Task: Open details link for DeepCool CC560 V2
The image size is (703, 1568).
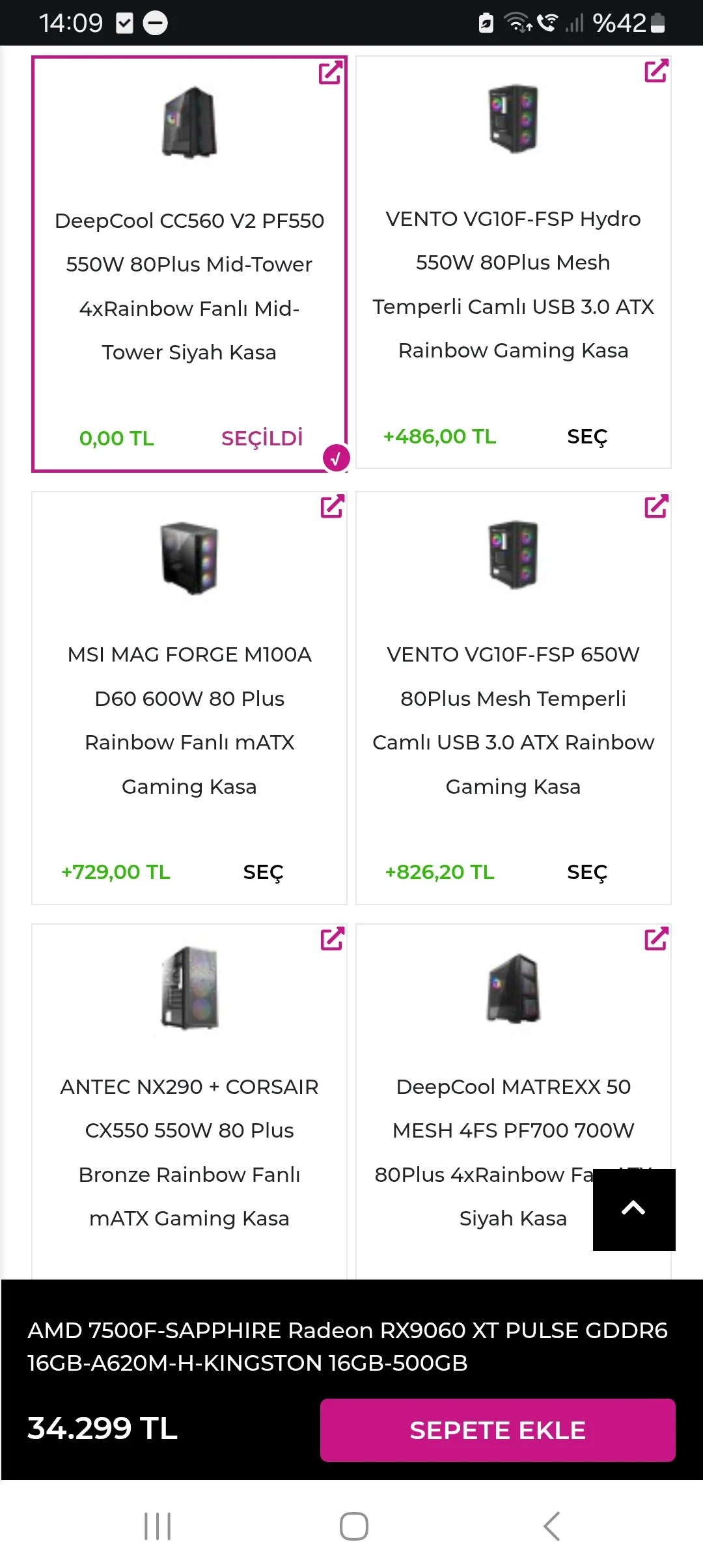Action: tap(331, 72)
